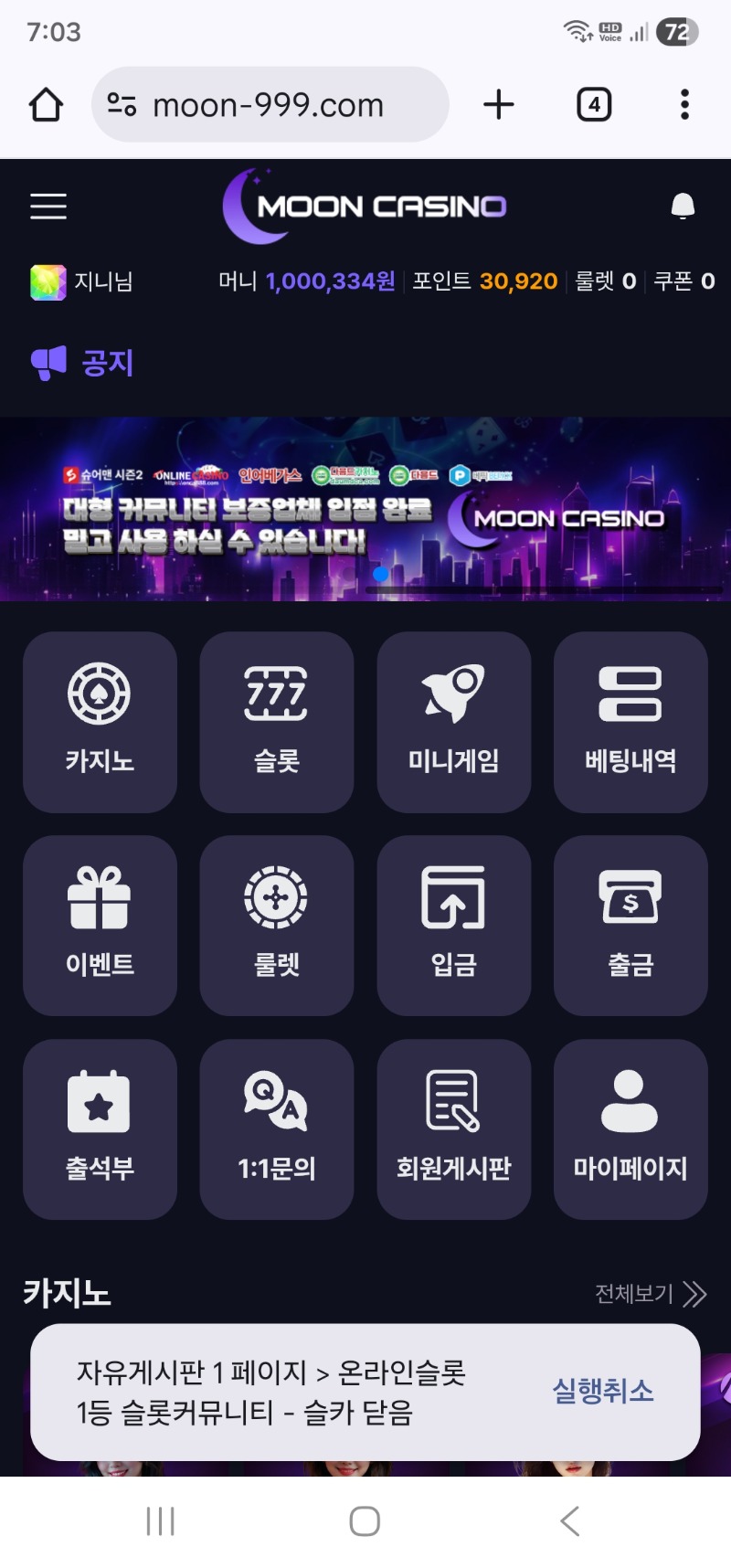Open the 이벤트 tile
The image size is (731, 1568).
(x=100, y=925)
